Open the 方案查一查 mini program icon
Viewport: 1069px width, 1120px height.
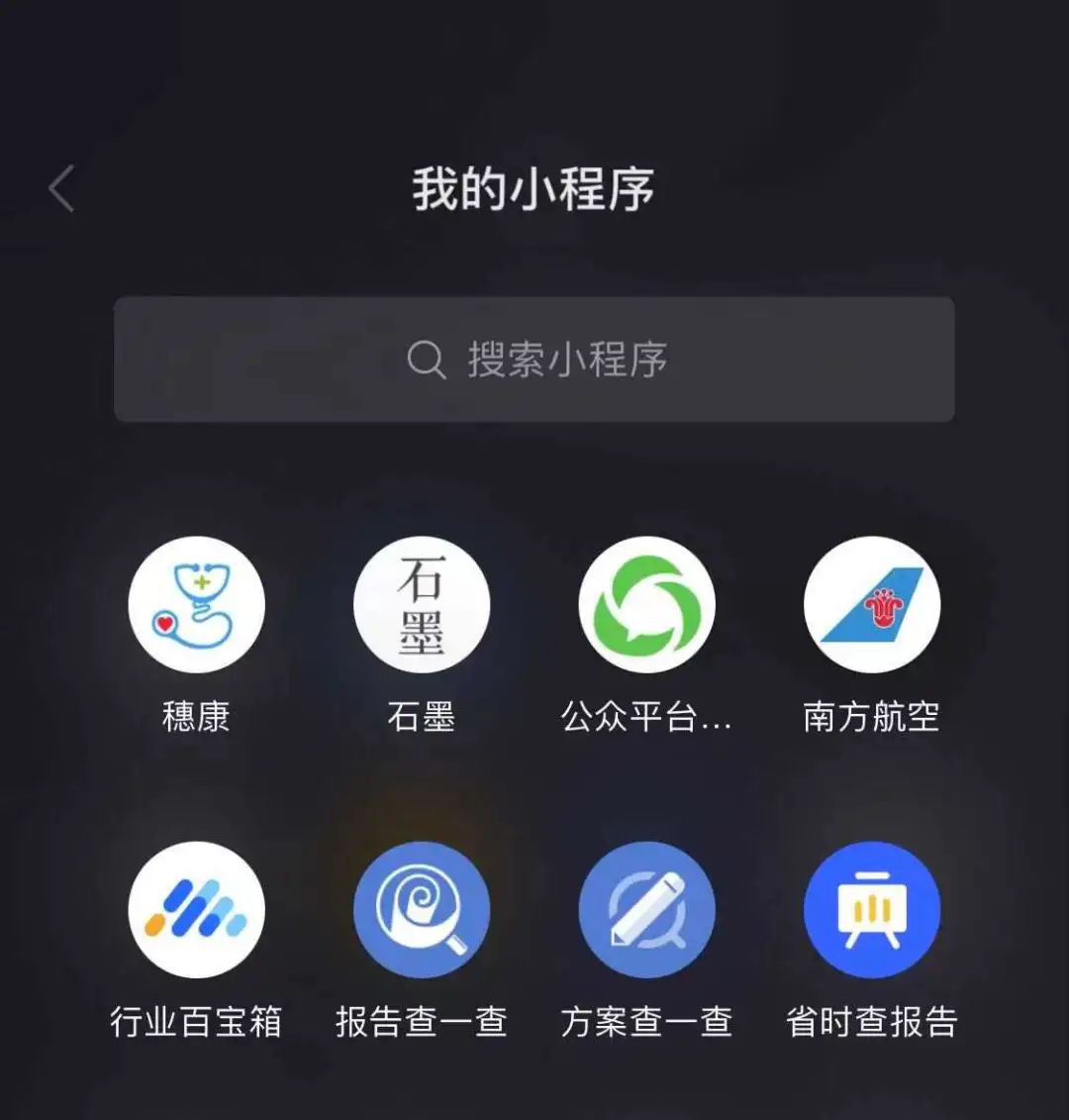point(646,910)
